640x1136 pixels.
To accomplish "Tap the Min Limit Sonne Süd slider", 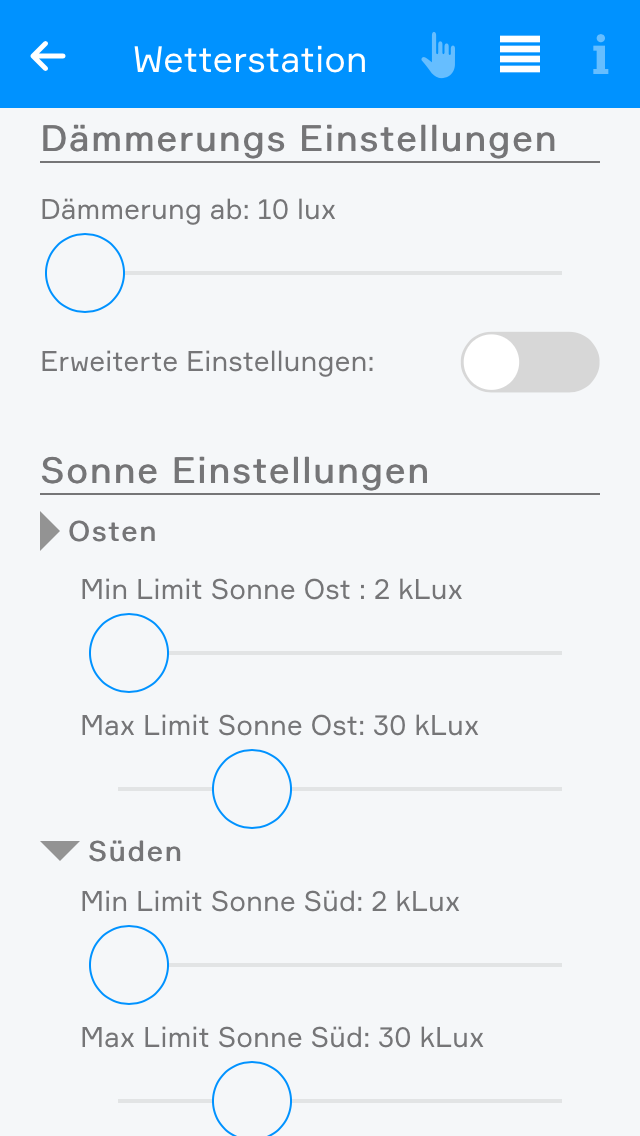I will click(129, 965).
